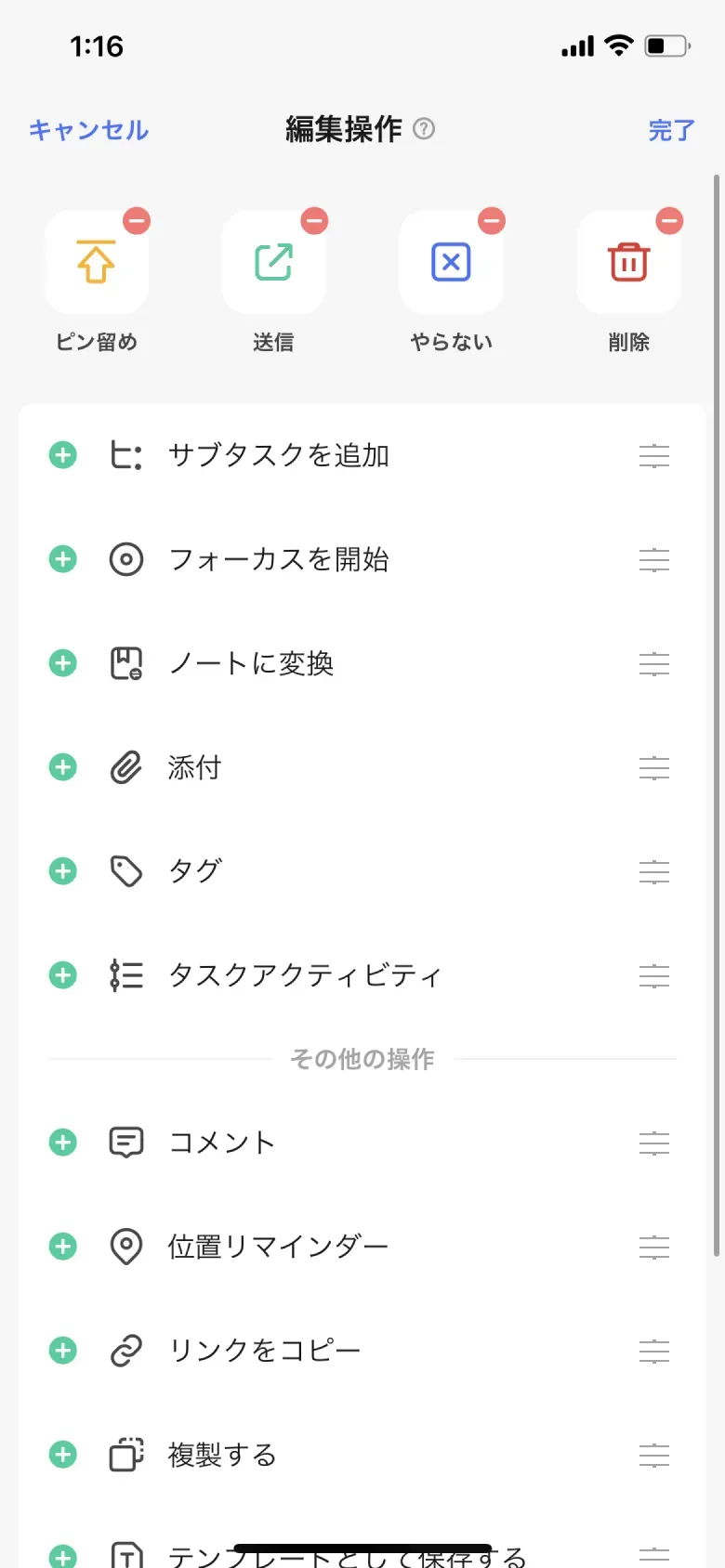Viewport: 725px width, 1568px height.
Task: Add コメント with its green plus button
Action: pos(62,1143)
